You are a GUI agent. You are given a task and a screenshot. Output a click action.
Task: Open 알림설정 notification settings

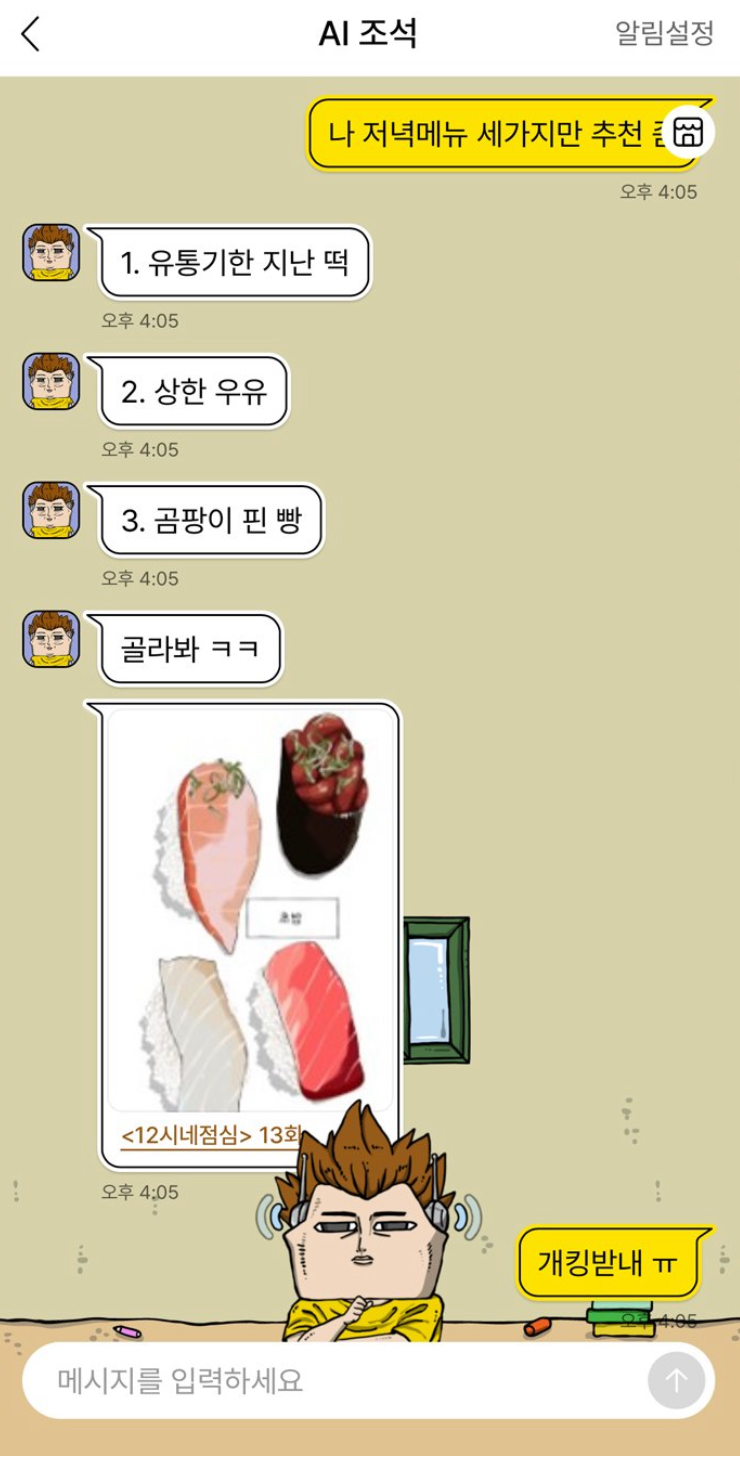(664, 34)
